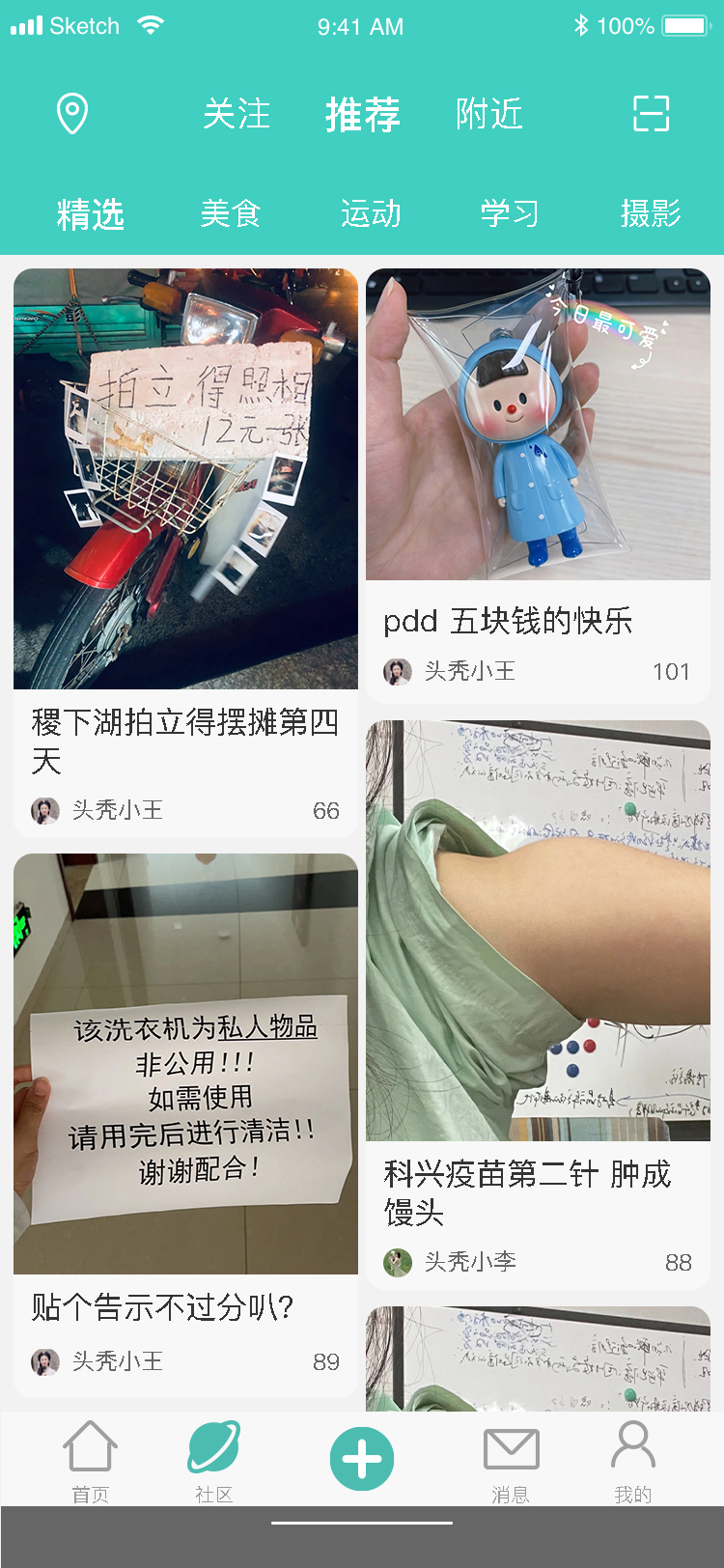This screenshot has width=724, height=1568.
Task: Open the 社区 community planet icon
Action: pos(211,1450)
